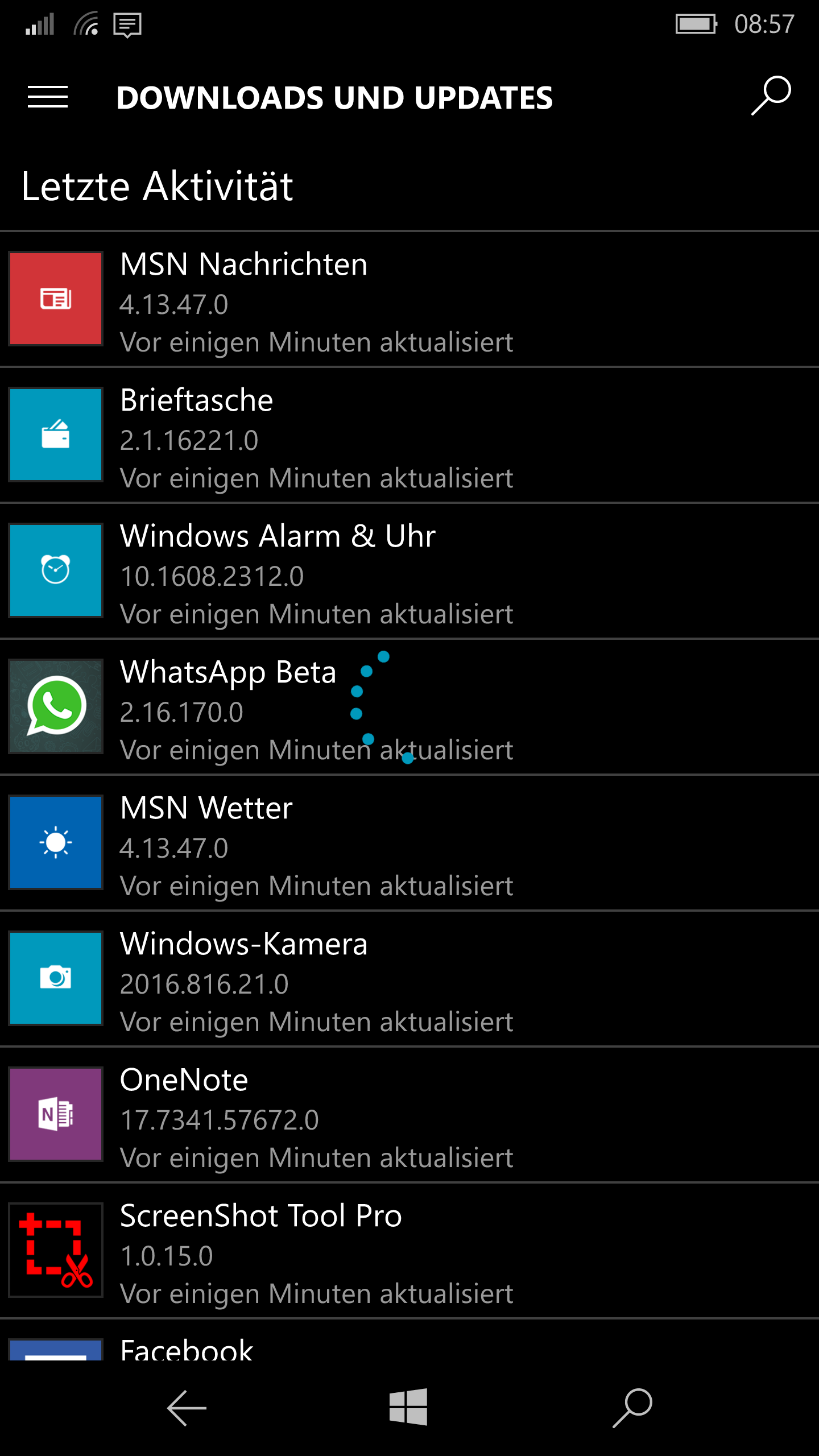Tap the search icon in the header
This screenshot has width=819, height=1456.
pyautogui.click(x=771, y=96)
